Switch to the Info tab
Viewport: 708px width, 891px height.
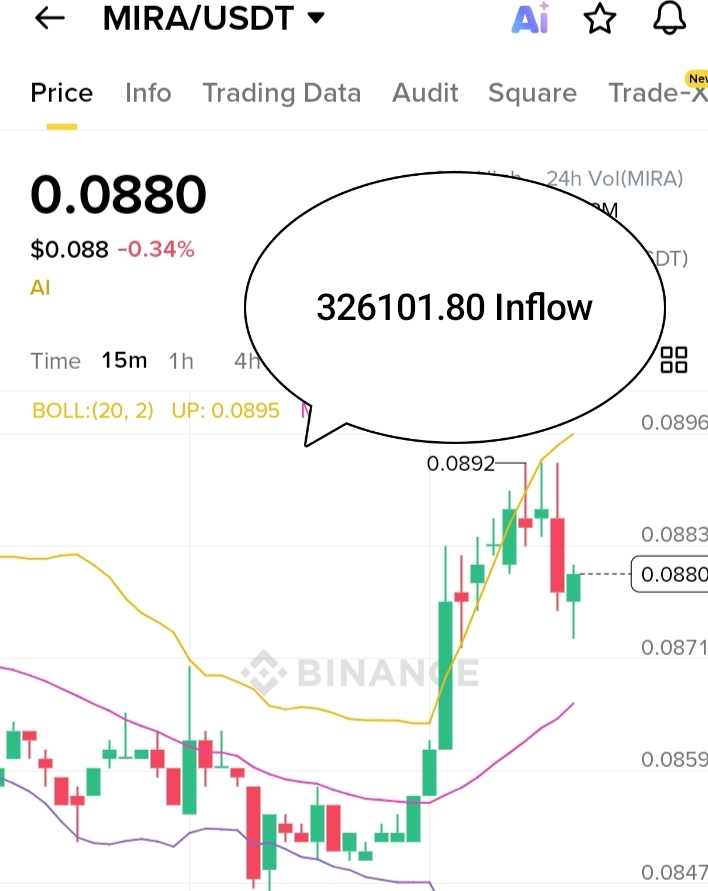click(x=148, y=93)
